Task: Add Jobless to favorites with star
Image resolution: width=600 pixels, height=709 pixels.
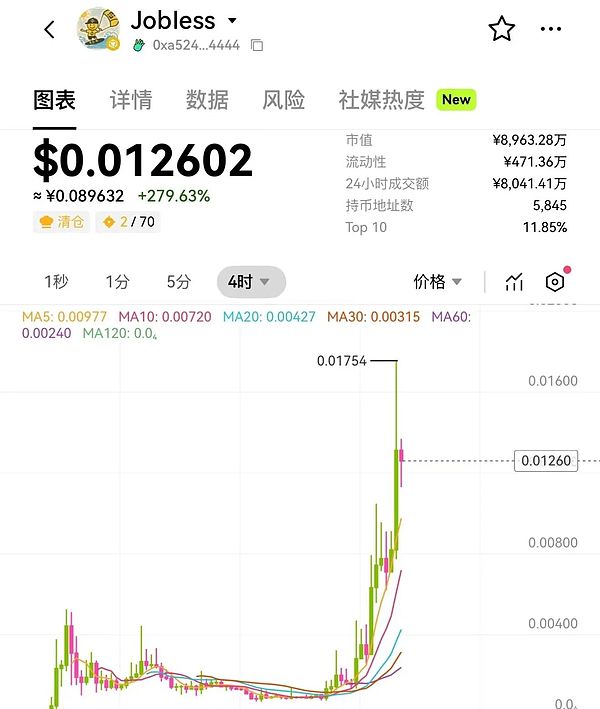Action: (501, 29)
